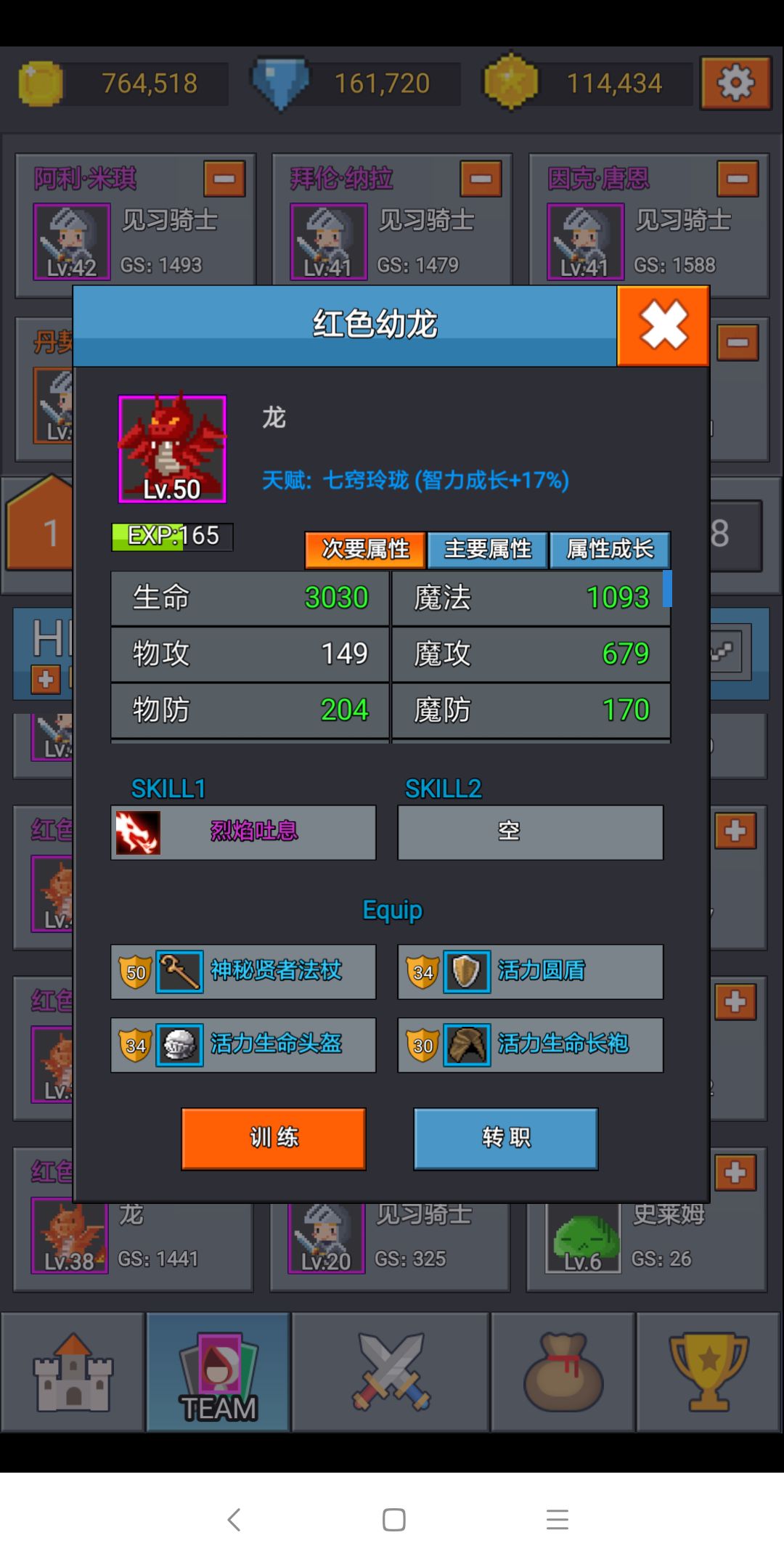
Task: Switch to the 主要属性 tab
Action: click(487, 550)
